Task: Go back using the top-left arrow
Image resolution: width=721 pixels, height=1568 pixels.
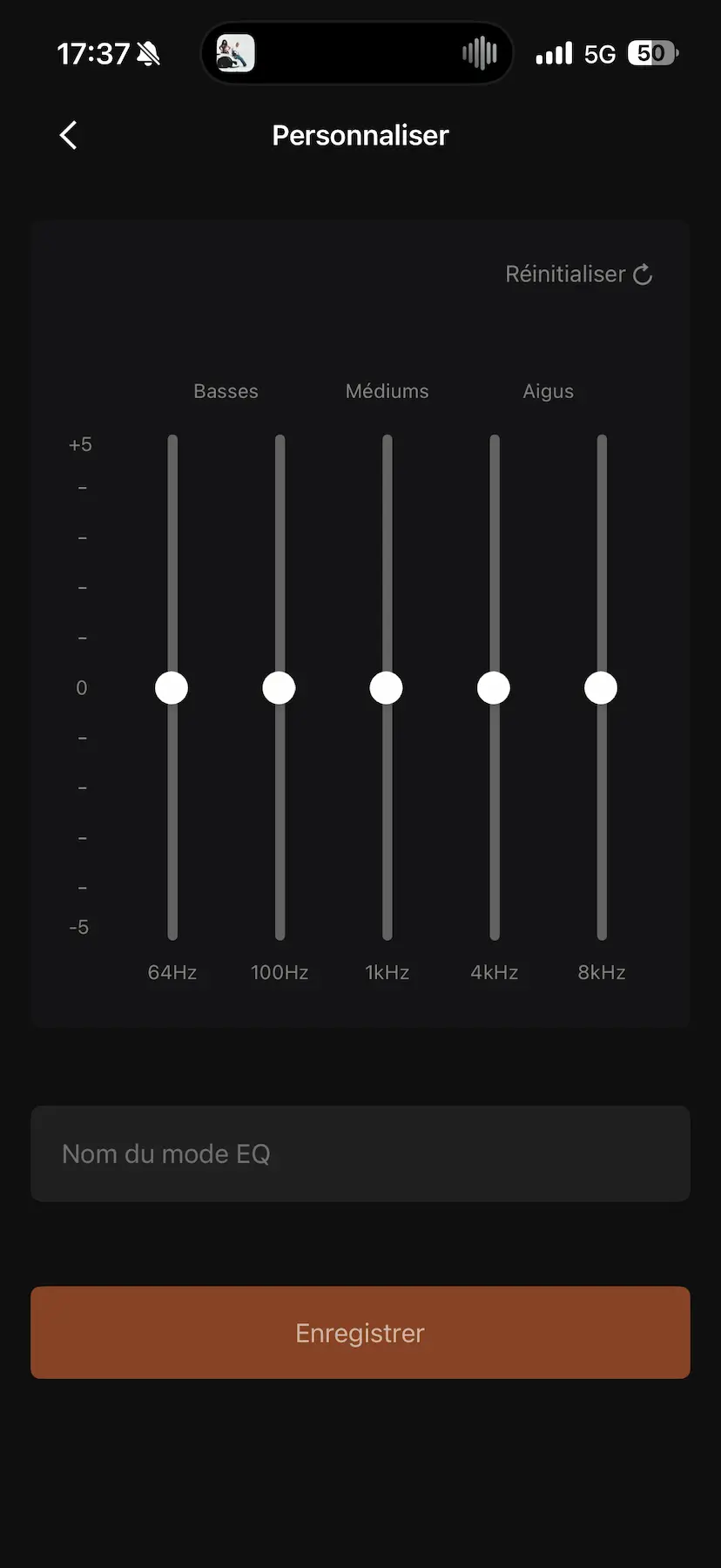Action: (x=68, y=135)
